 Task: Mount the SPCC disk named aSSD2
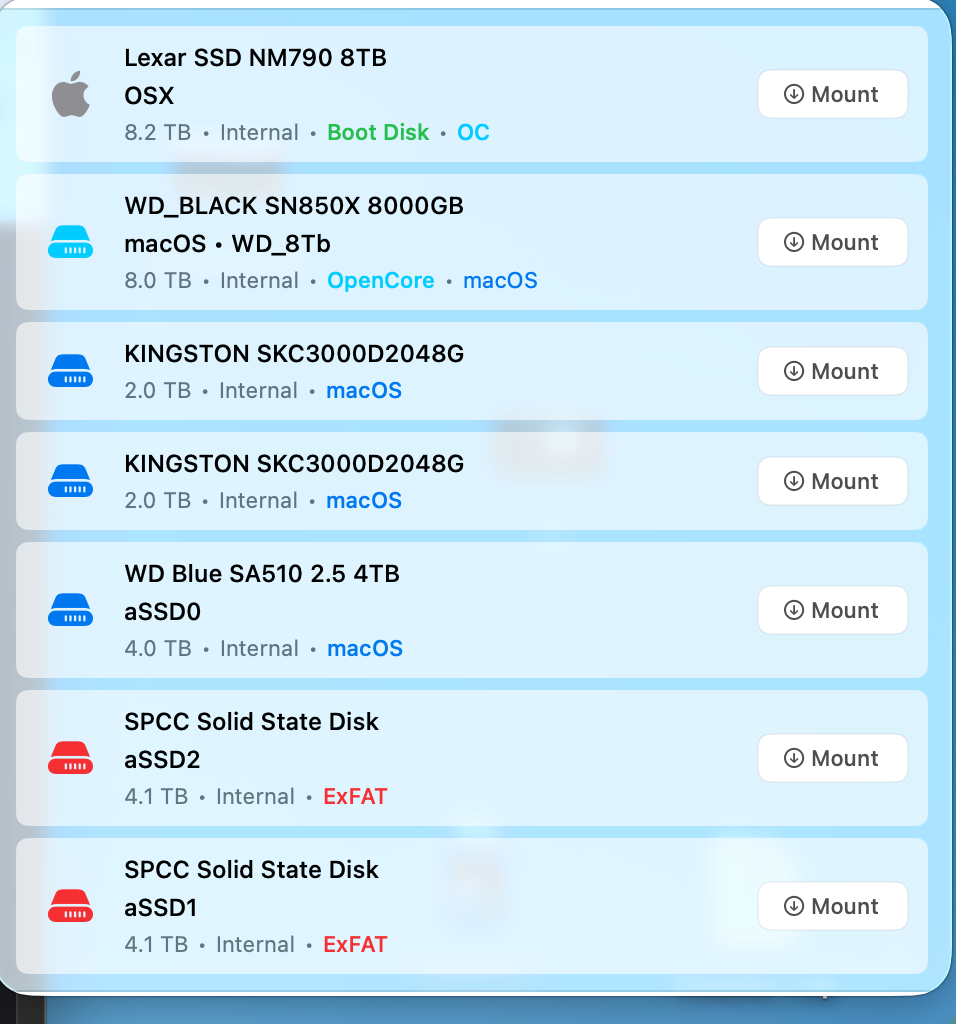click(x=832, y=759)
